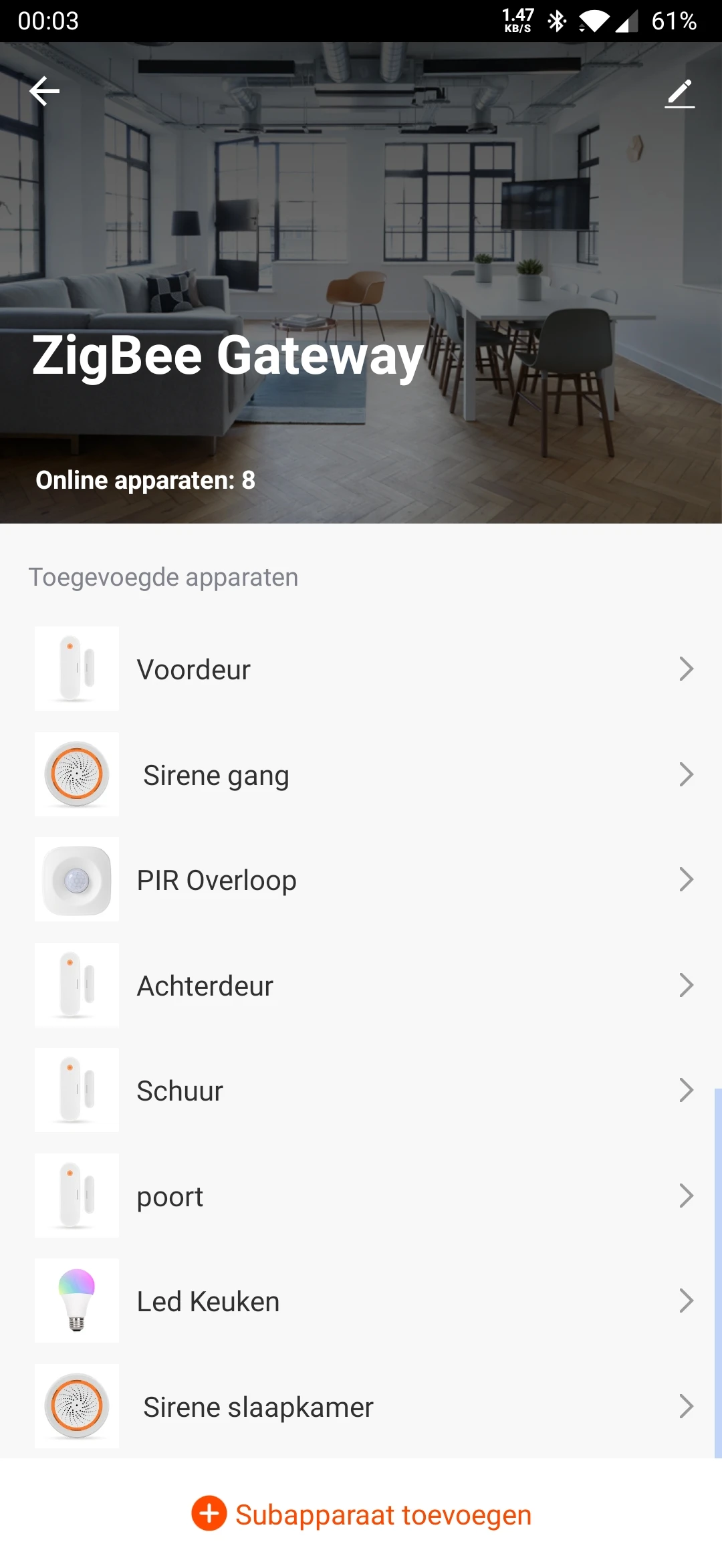Tap the poort device row
This screenshot has width=722, height=1568.
pyautogui.click(x=361, y=1196)
